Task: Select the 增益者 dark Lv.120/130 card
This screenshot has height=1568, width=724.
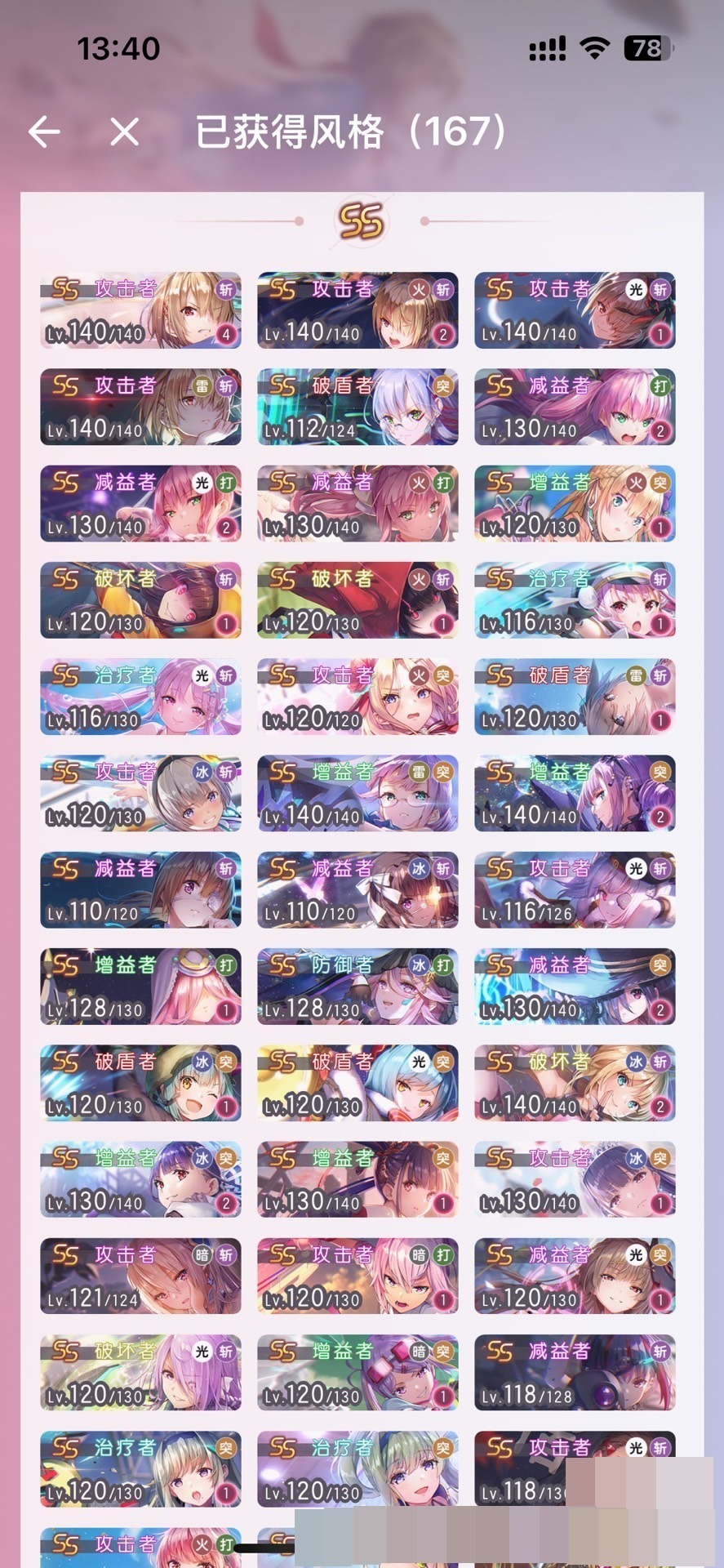Action: (x=358, y=1372)
